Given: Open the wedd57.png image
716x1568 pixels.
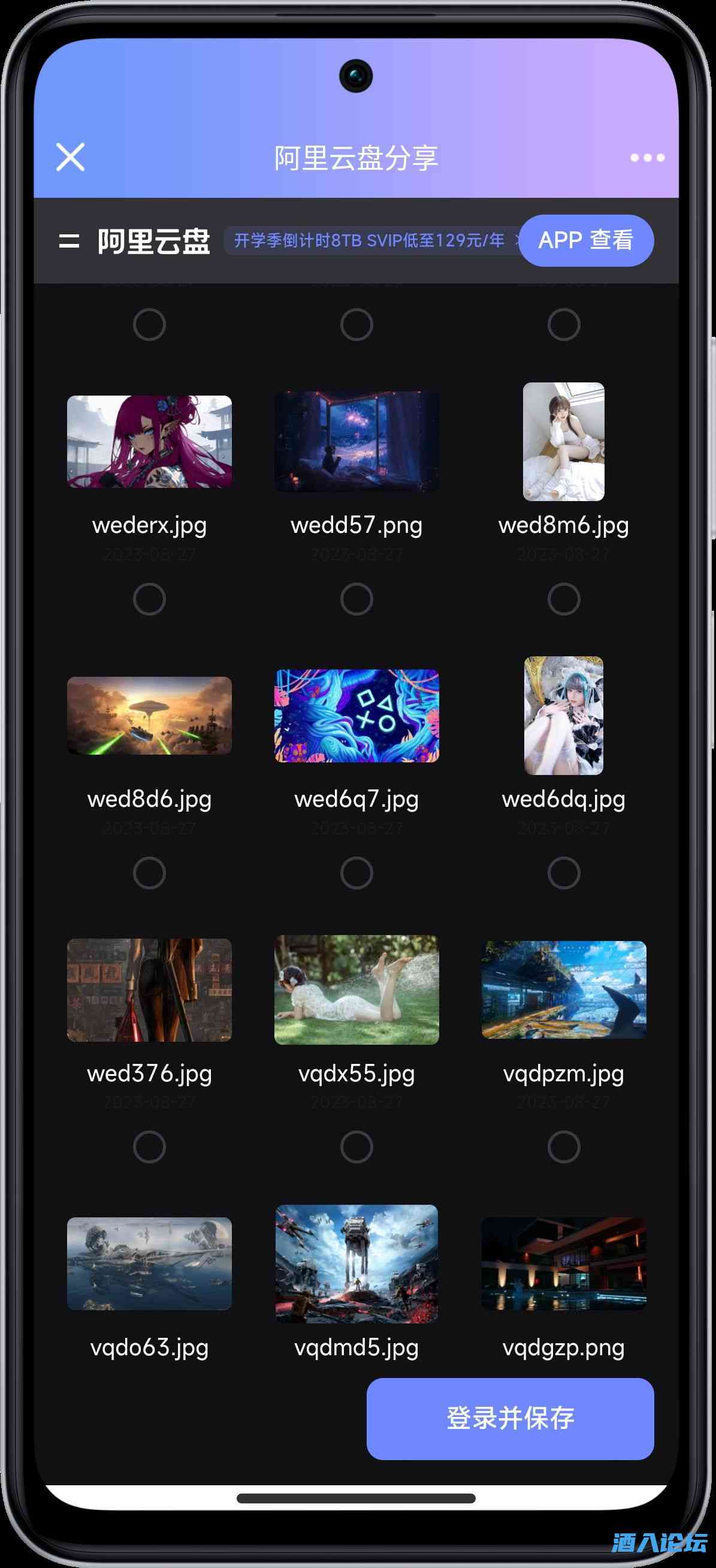Looking at the screenshot, I should (357, 442).
